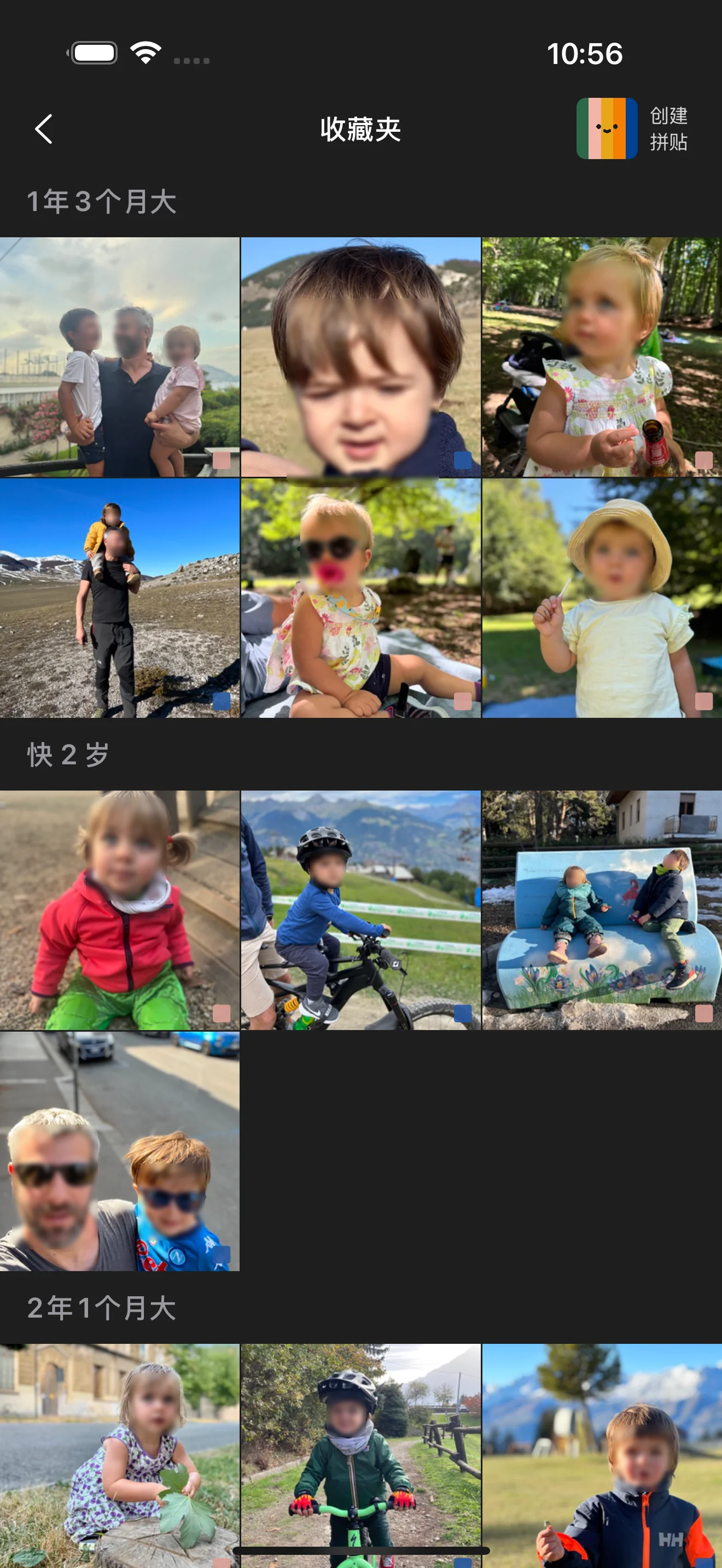The width and height of the screenshot is (722, 1568).
Task: Open the boy in HH jacket photo
Action: coord(602,1455)
